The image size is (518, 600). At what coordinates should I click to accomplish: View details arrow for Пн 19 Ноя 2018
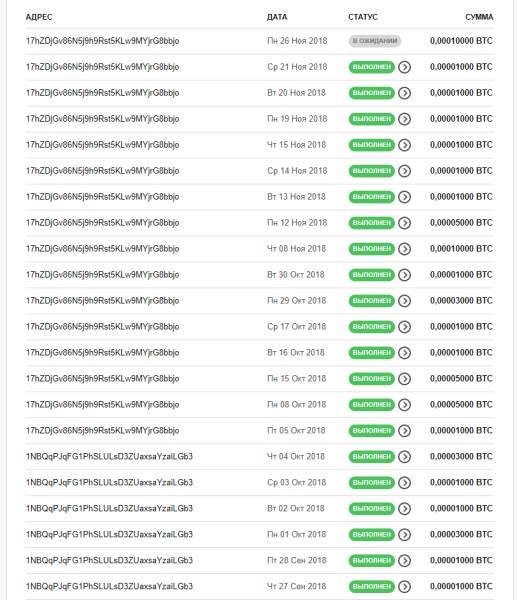pyautogui.click(x=404, y=119)
